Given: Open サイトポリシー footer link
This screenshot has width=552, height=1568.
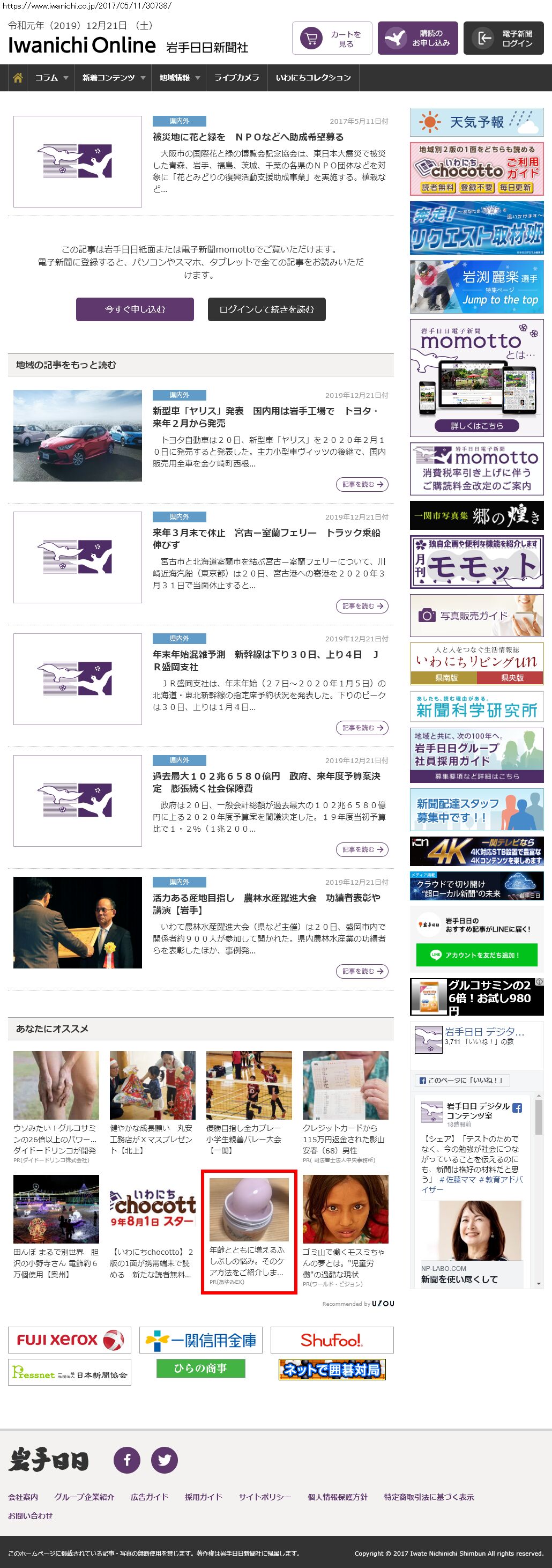Looking at the screenshot, I should click(x=264, y=1497).
